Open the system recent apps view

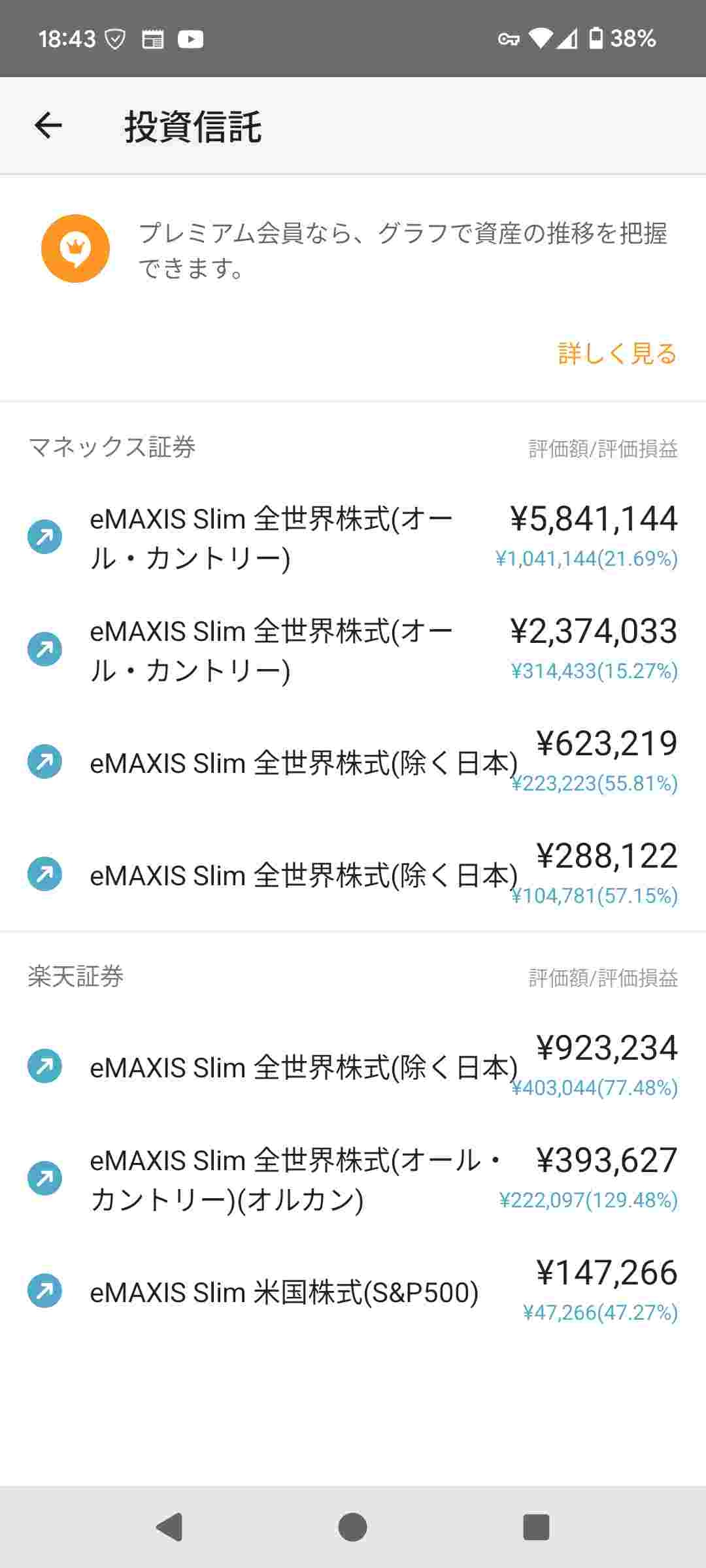536,1527
